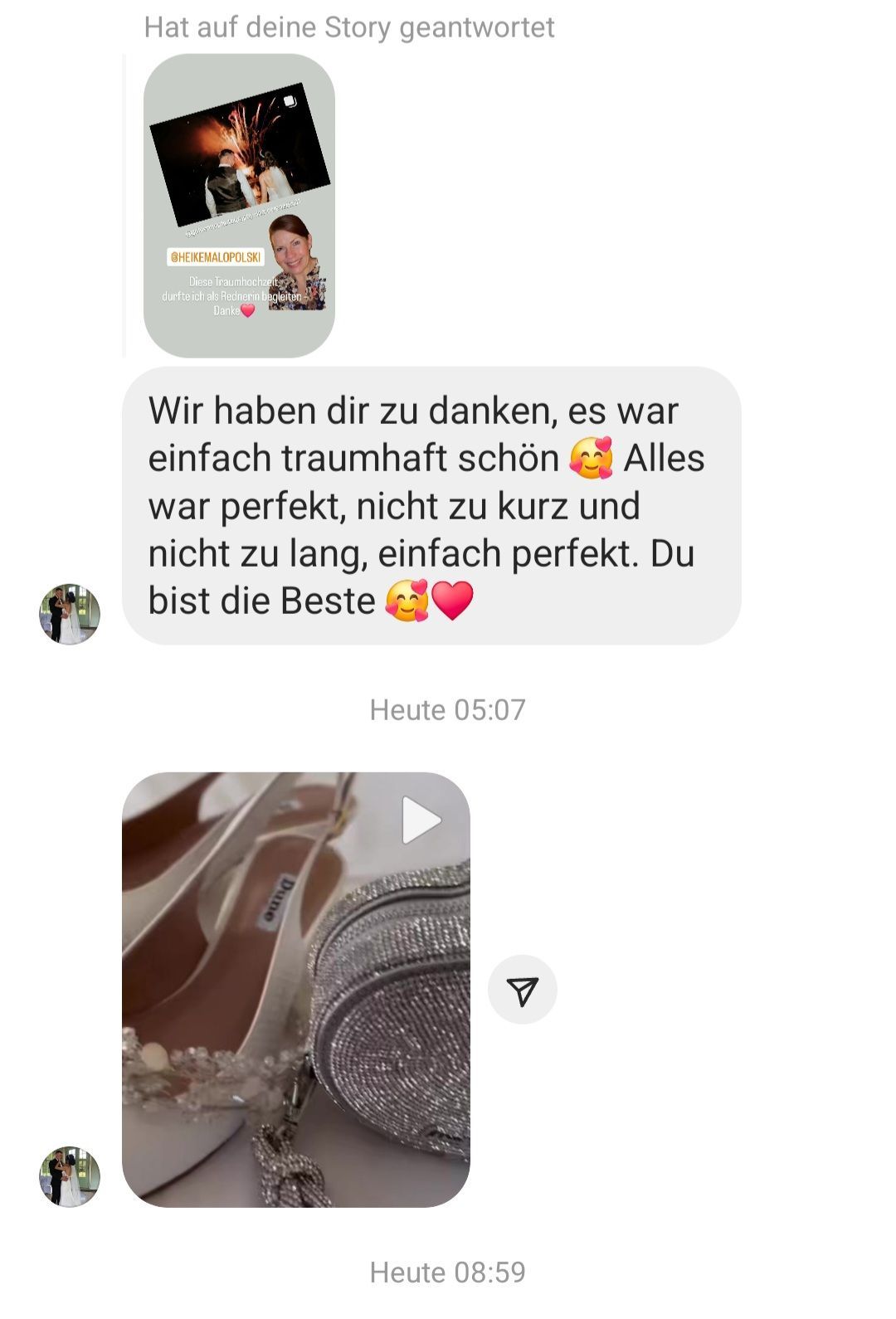Open sender's profile picture beside the text message
This screenshot has width=896, height=1319.
point(70,614)
